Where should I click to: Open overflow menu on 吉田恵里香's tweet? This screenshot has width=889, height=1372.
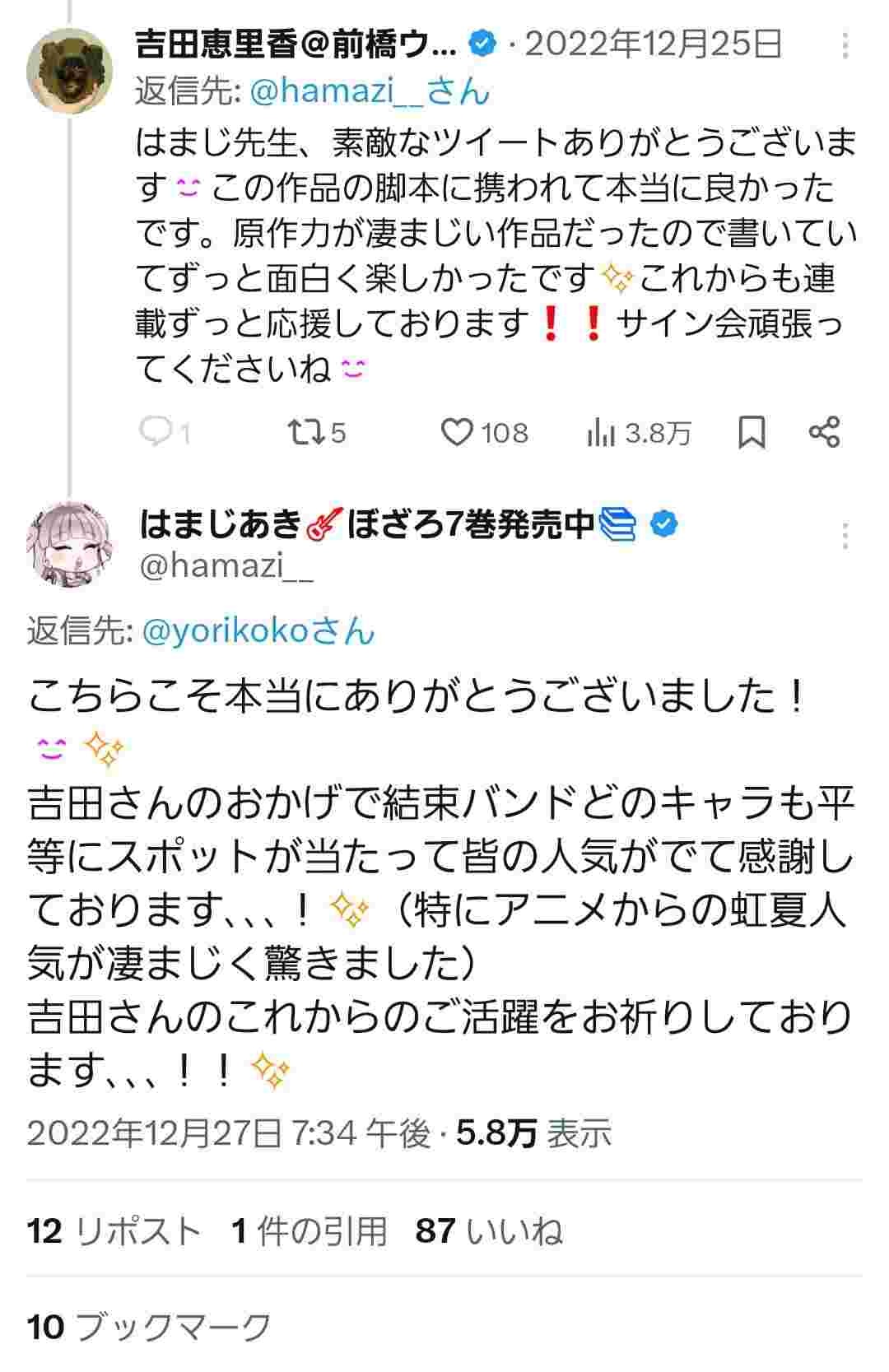point(845,47)
